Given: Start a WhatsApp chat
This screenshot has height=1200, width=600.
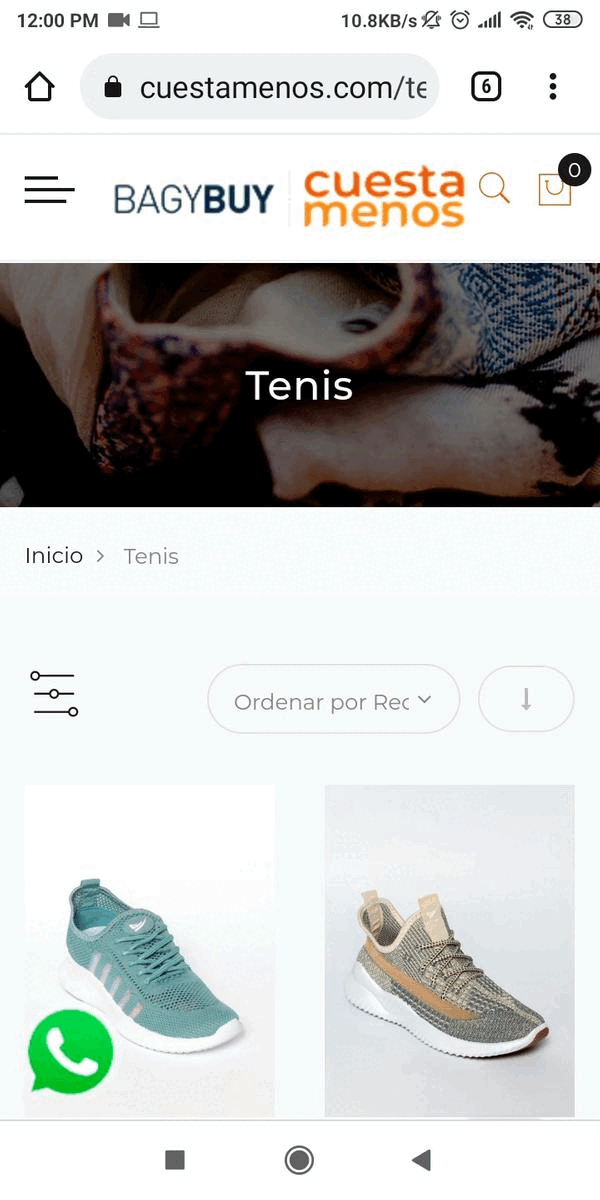Looking at the screenshot, I should (x=70, y=1051).
